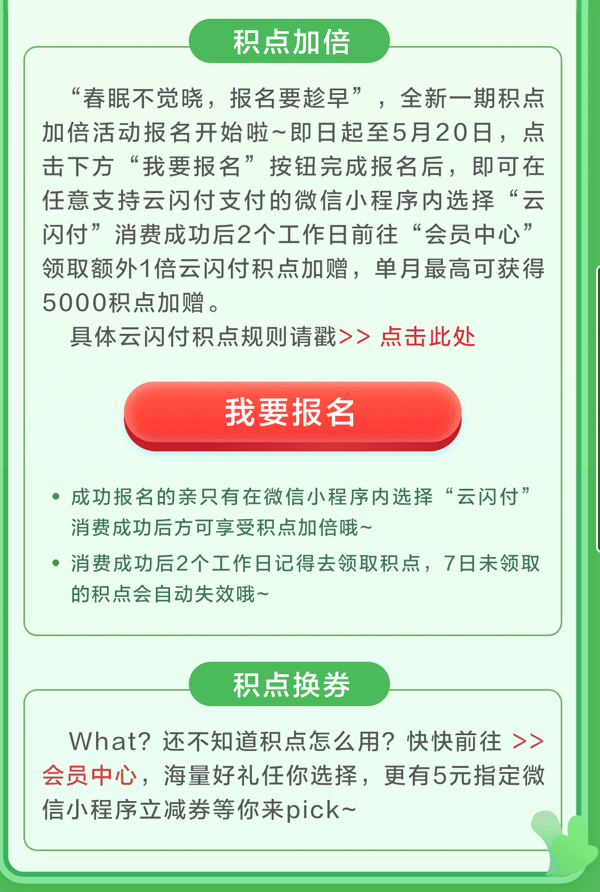Go to the 会员中心 link

89,775
